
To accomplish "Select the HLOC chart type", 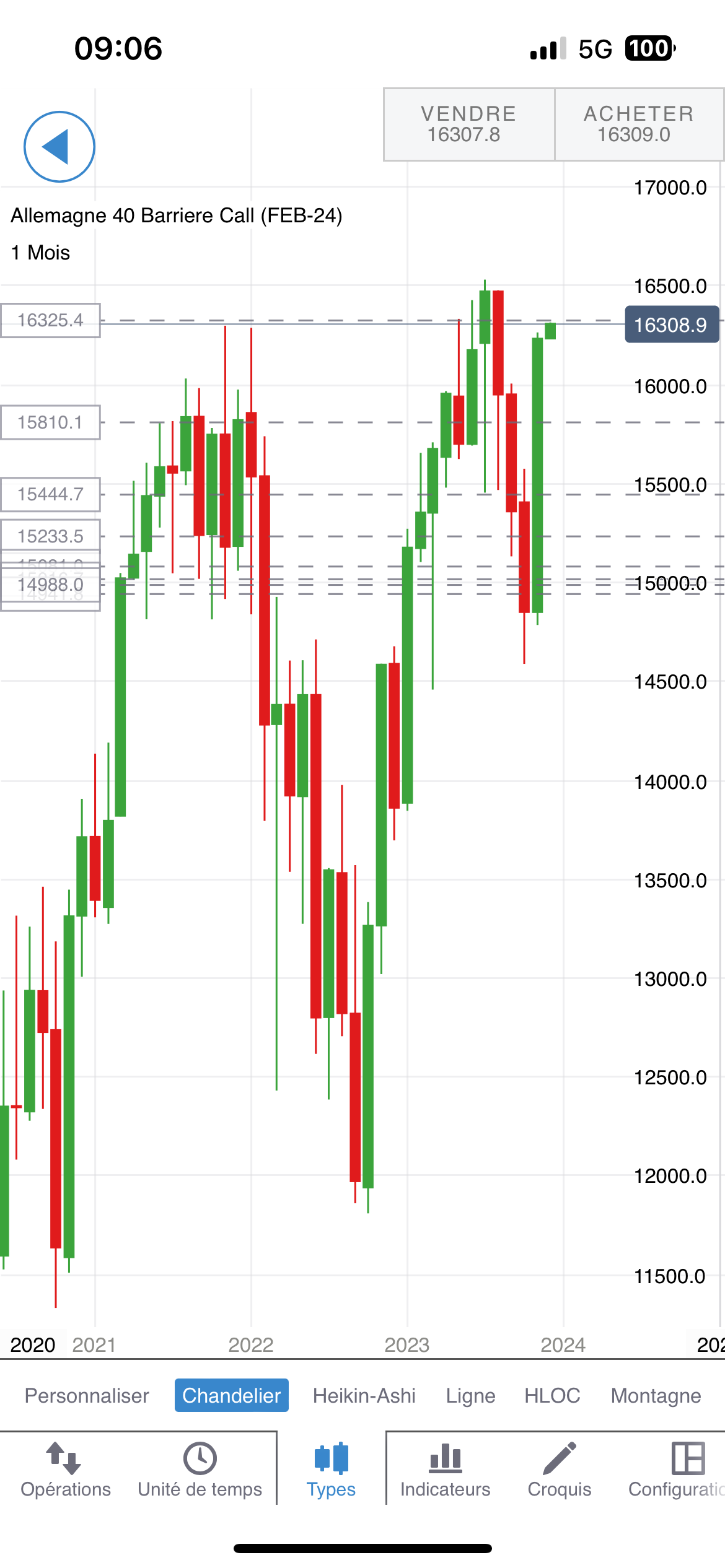I will [x=552, y=1396].
